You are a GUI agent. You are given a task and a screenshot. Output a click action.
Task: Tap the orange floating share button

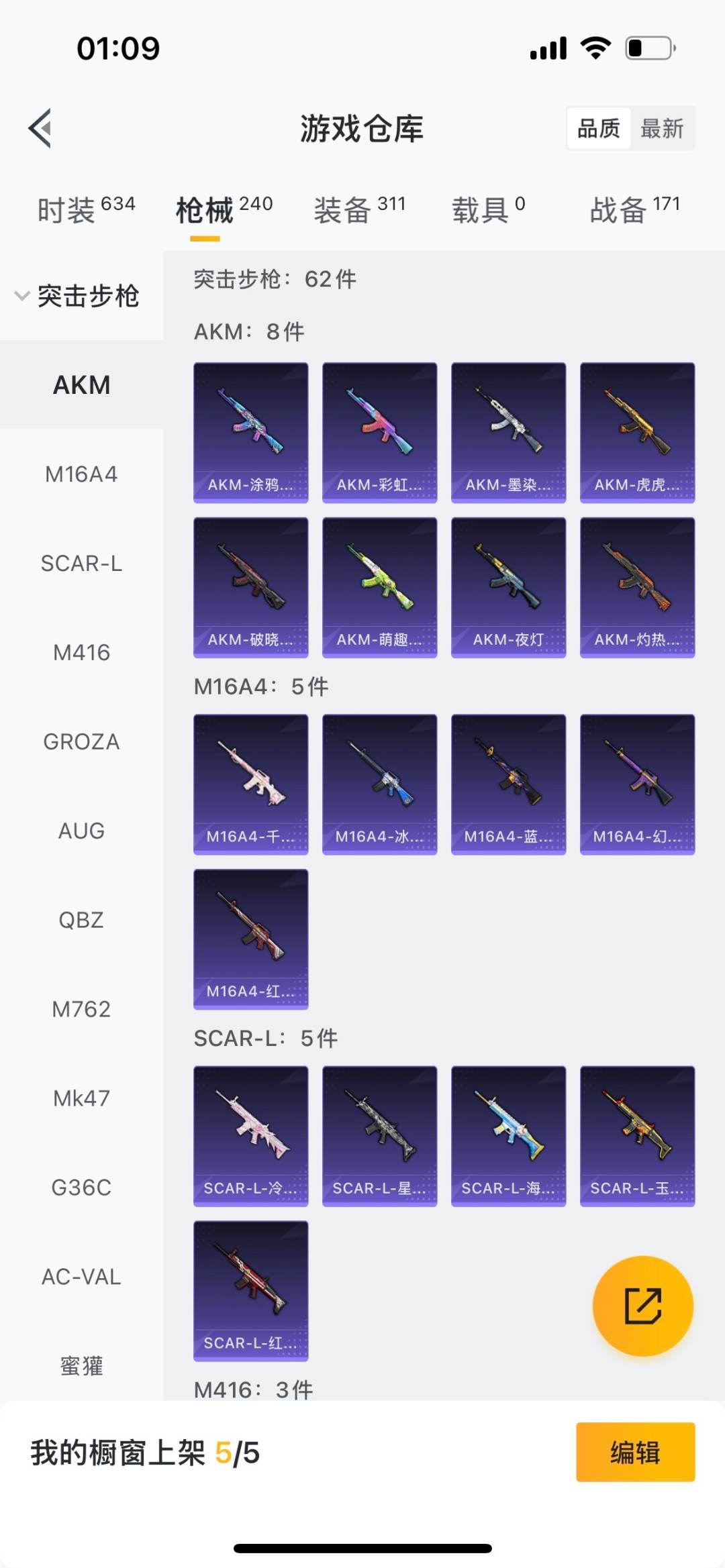pos(642,1306)
